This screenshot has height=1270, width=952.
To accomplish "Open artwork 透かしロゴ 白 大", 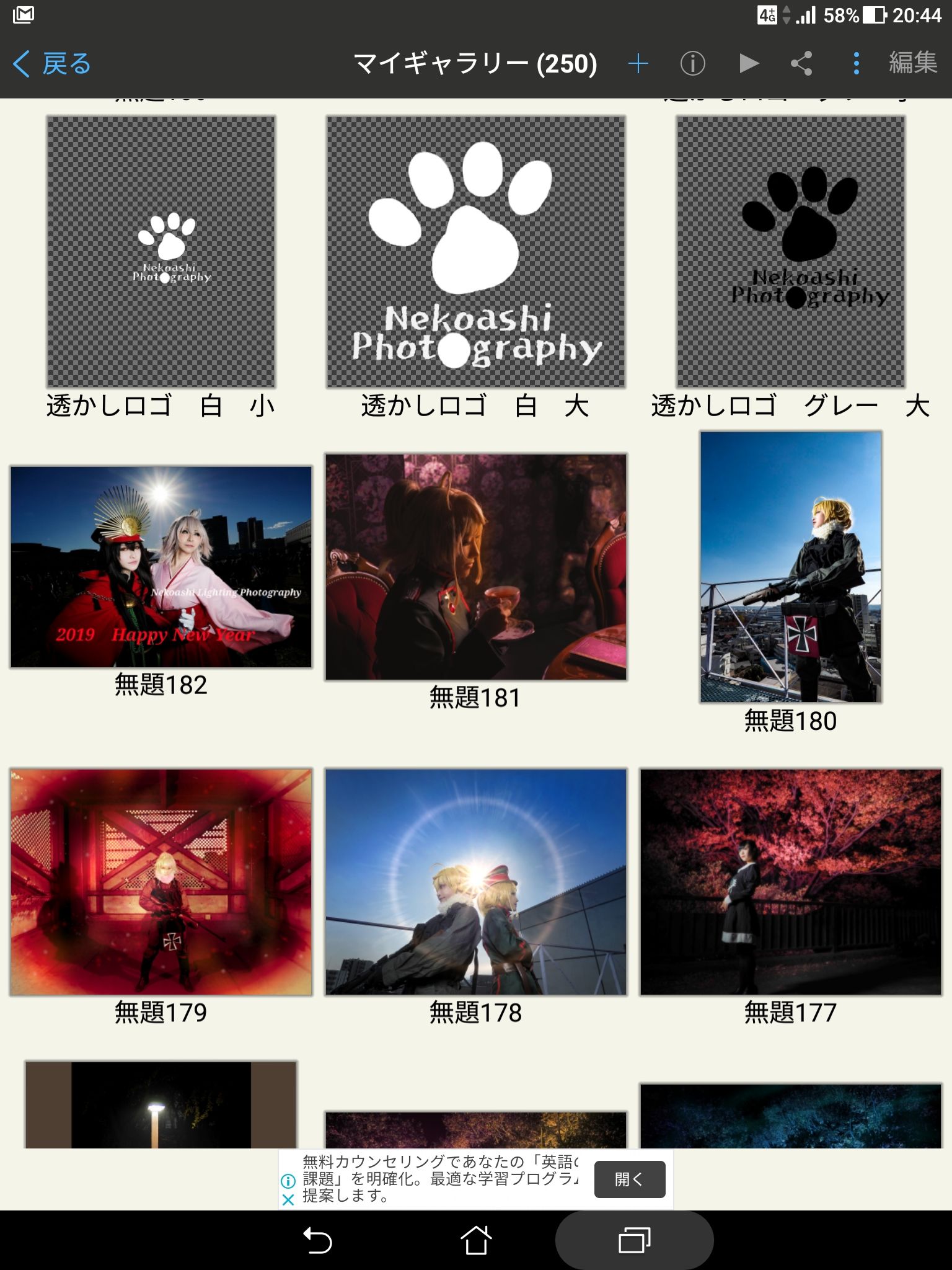I will pyautogui.click(x=476, y=252).
